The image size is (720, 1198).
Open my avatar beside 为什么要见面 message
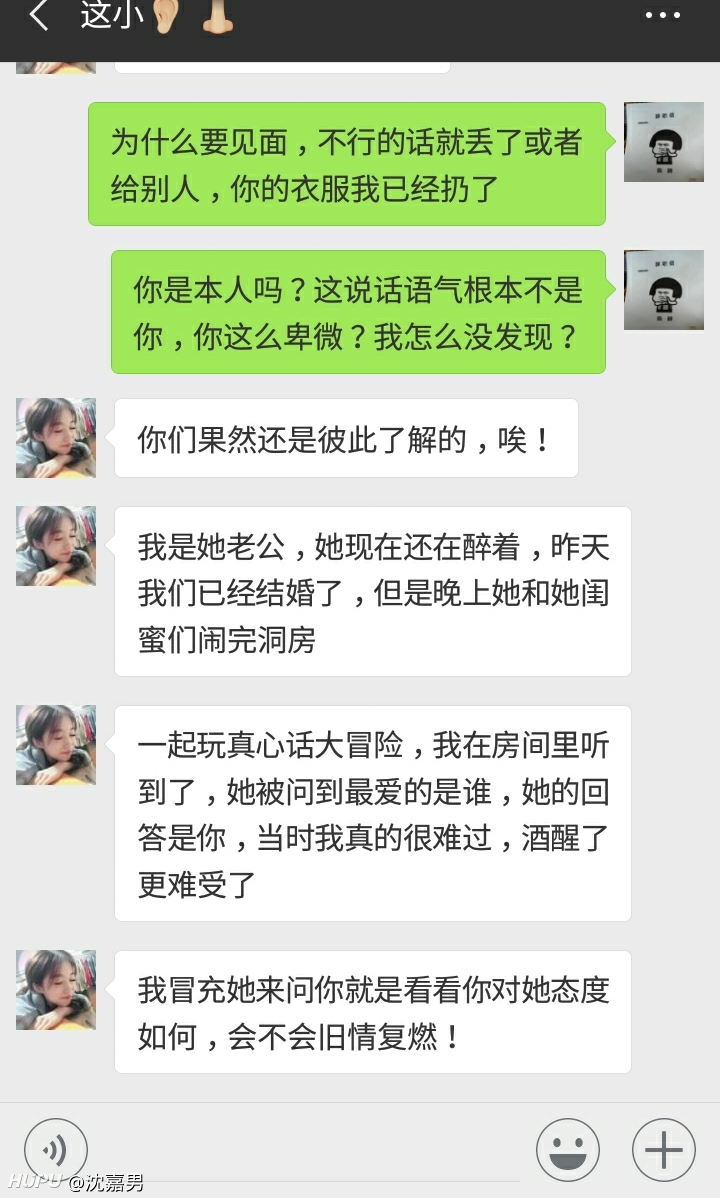pos(663,142)
